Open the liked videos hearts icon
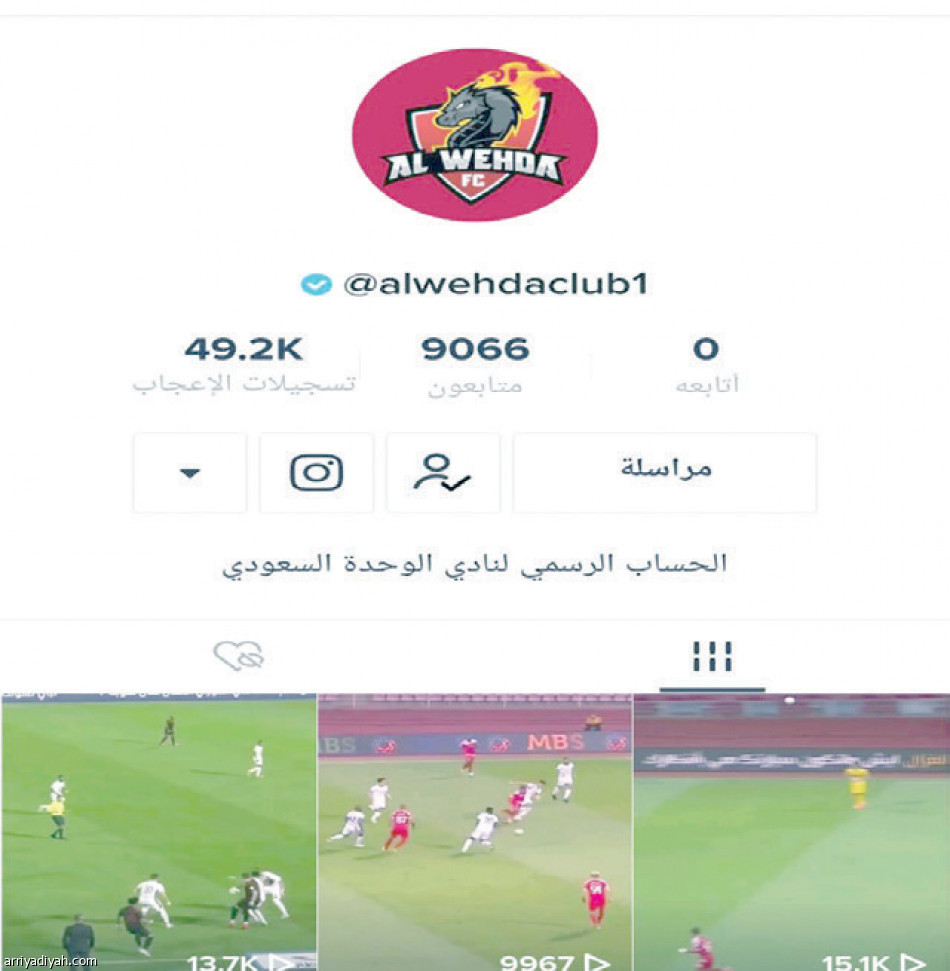Screen dimensions: 950x971 tap(237, 656)
